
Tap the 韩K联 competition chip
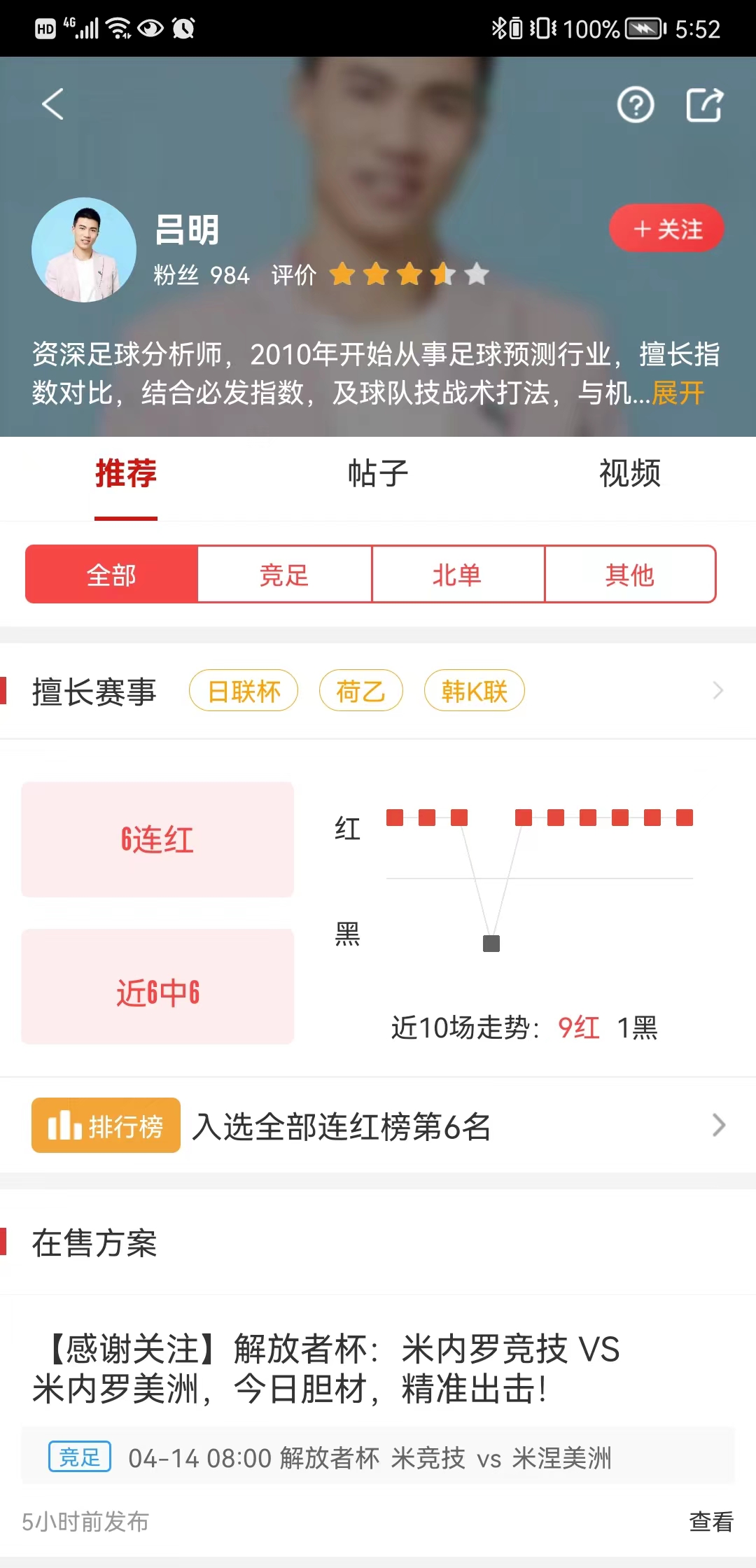474,691
